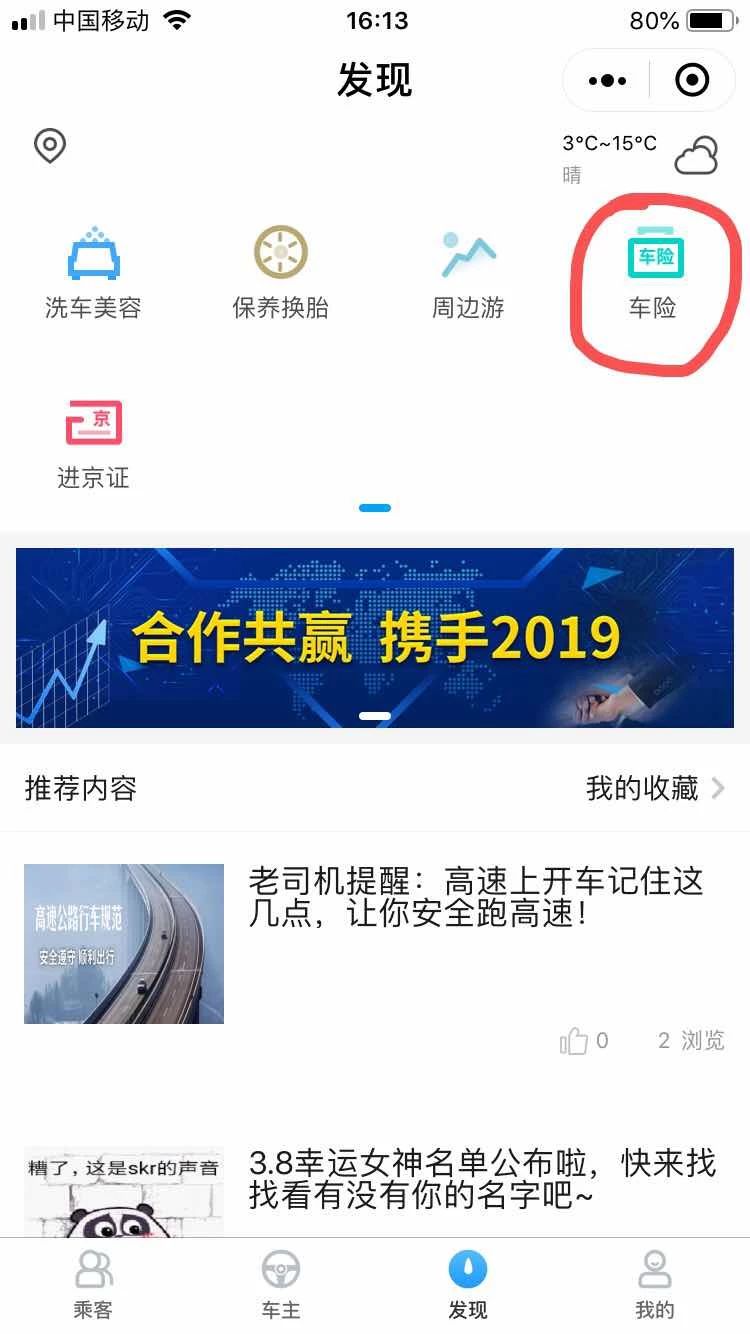This screenshot has width=750, height=1334.
Task: Tap the location pin icon
Action: click(x=49, y=146)
